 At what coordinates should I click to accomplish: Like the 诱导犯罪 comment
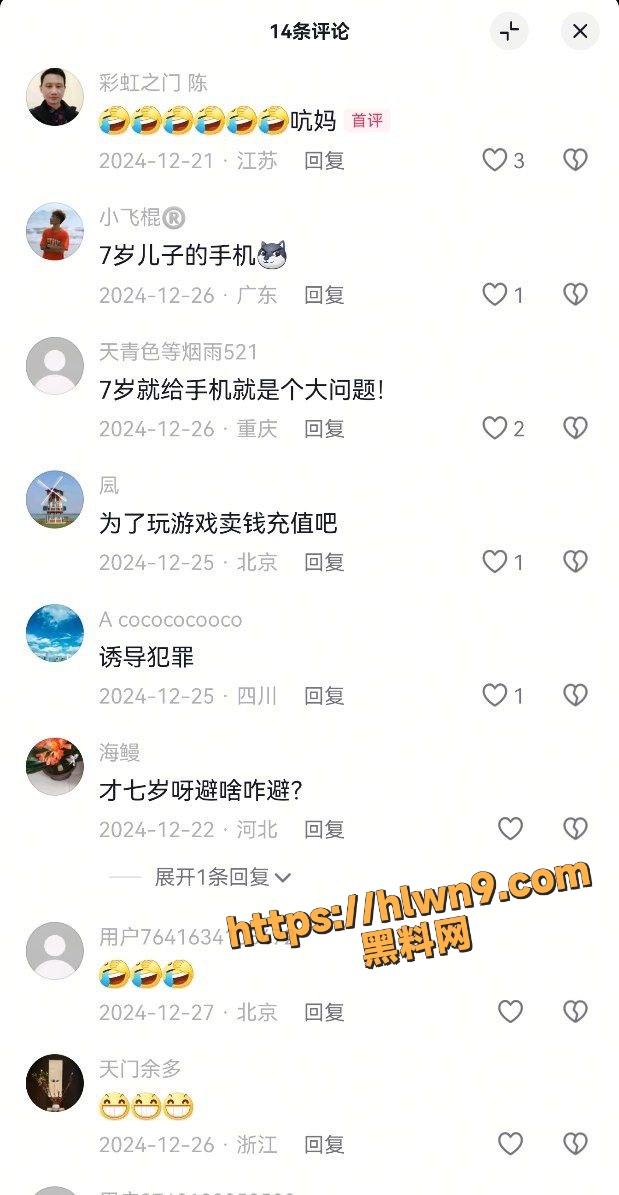click(x=495, y=695)
